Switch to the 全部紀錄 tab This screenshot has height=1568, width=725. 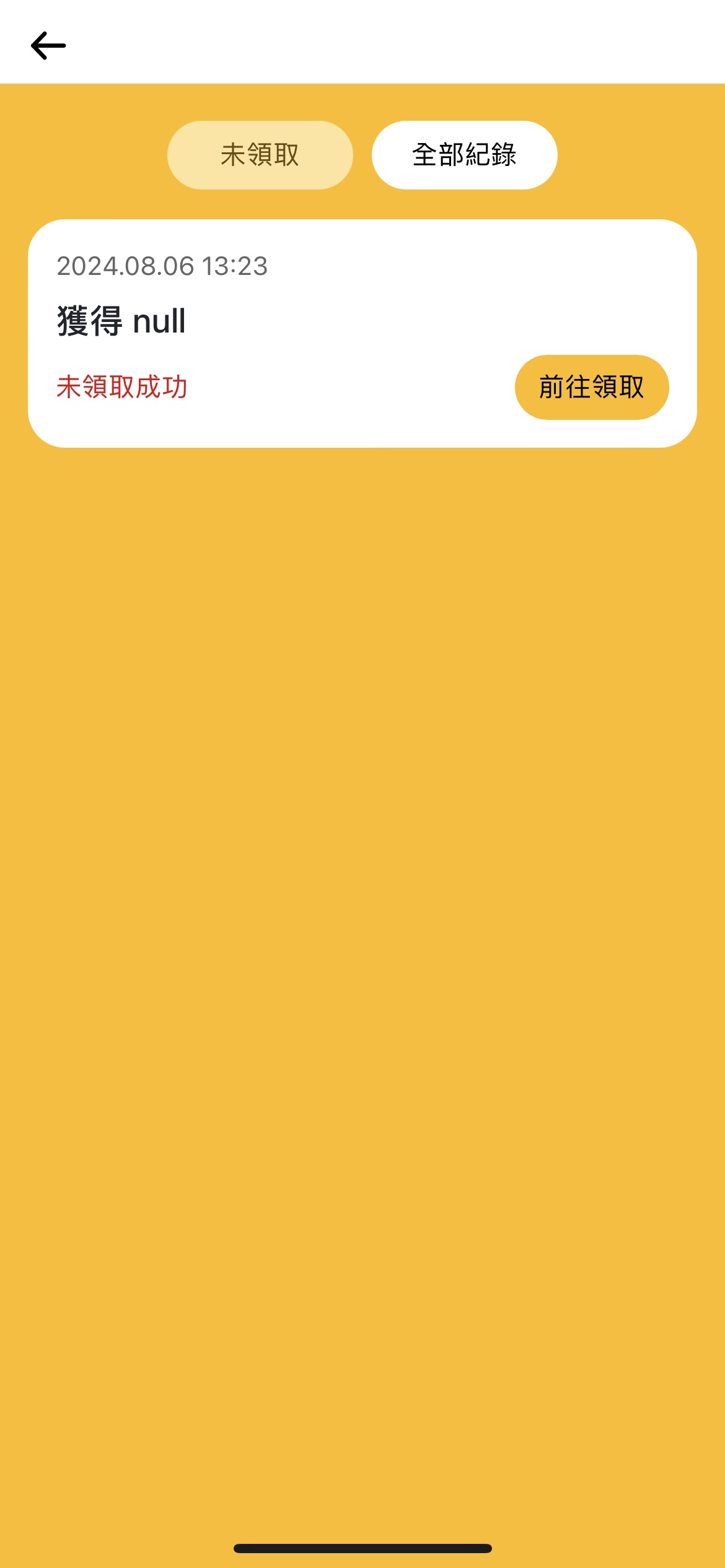point(465,155)
